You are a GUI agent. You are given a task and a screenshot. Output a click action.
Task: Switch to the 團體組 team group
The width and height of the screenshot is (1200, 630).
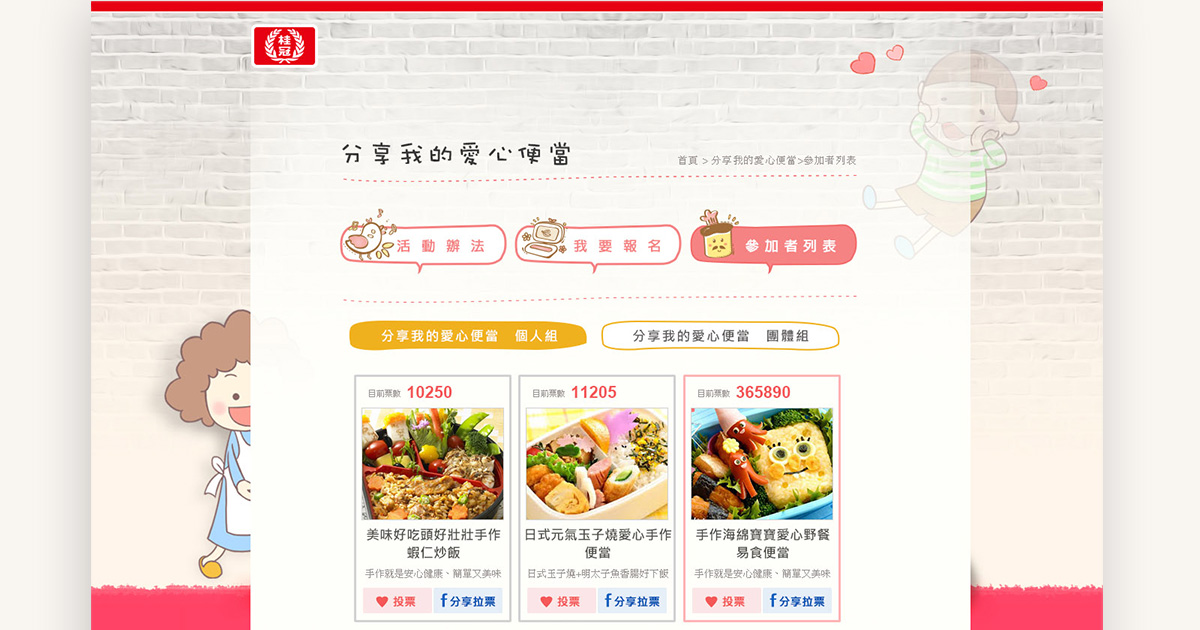coord(719,336)
